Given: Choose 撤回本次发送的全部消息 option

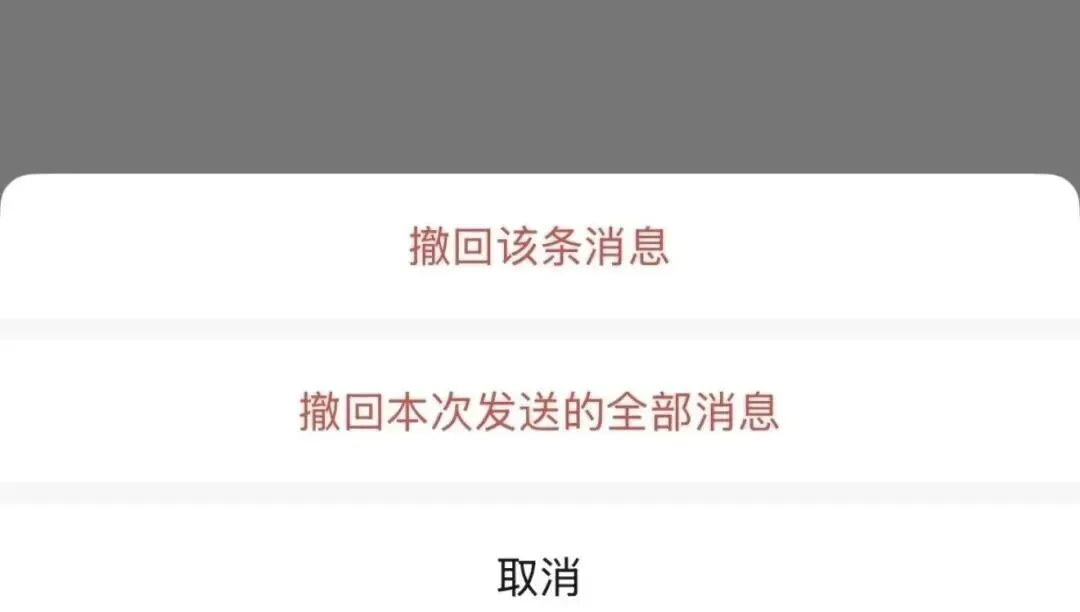Looking at the screenshot, I should [x=539, y=412].
